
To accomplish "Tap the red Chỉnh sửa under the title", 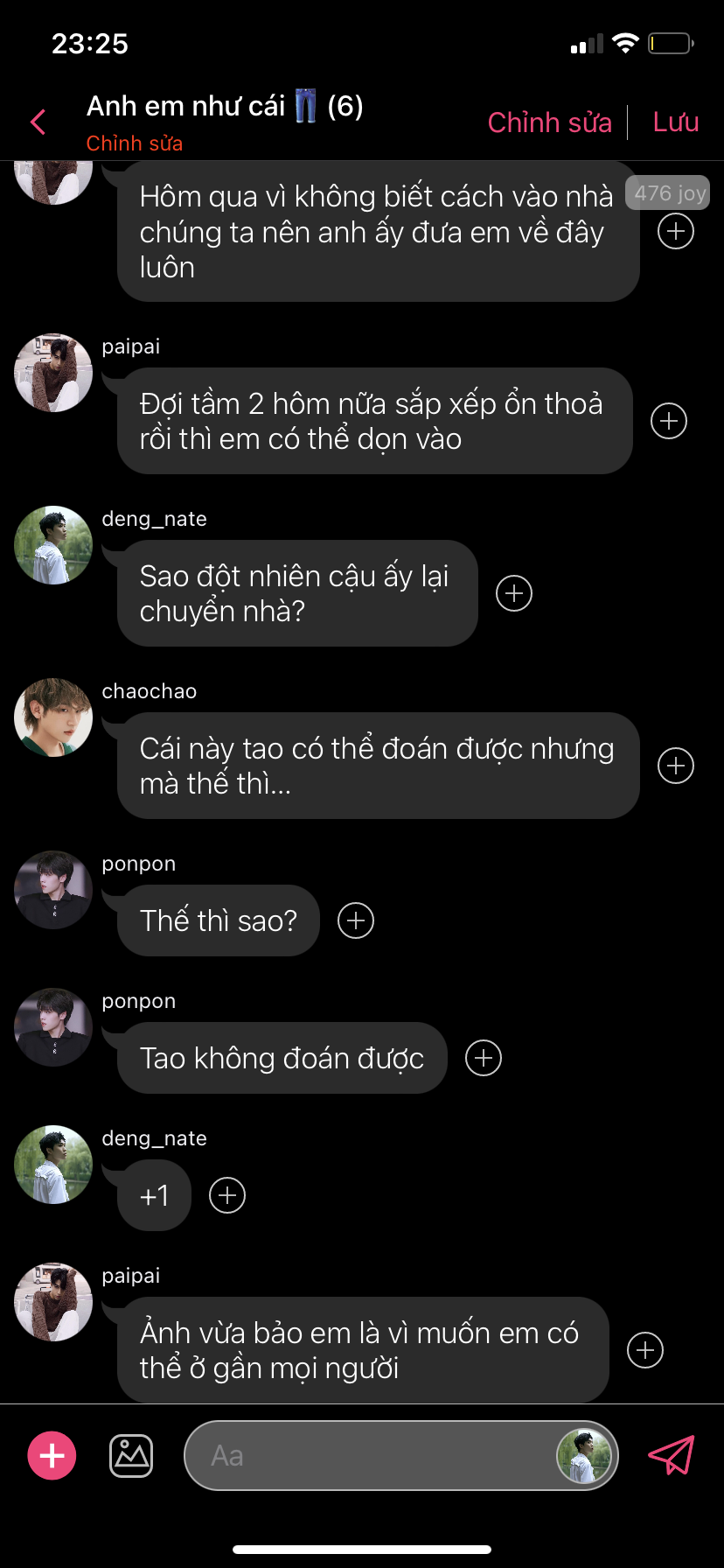I will coord(135,143).
